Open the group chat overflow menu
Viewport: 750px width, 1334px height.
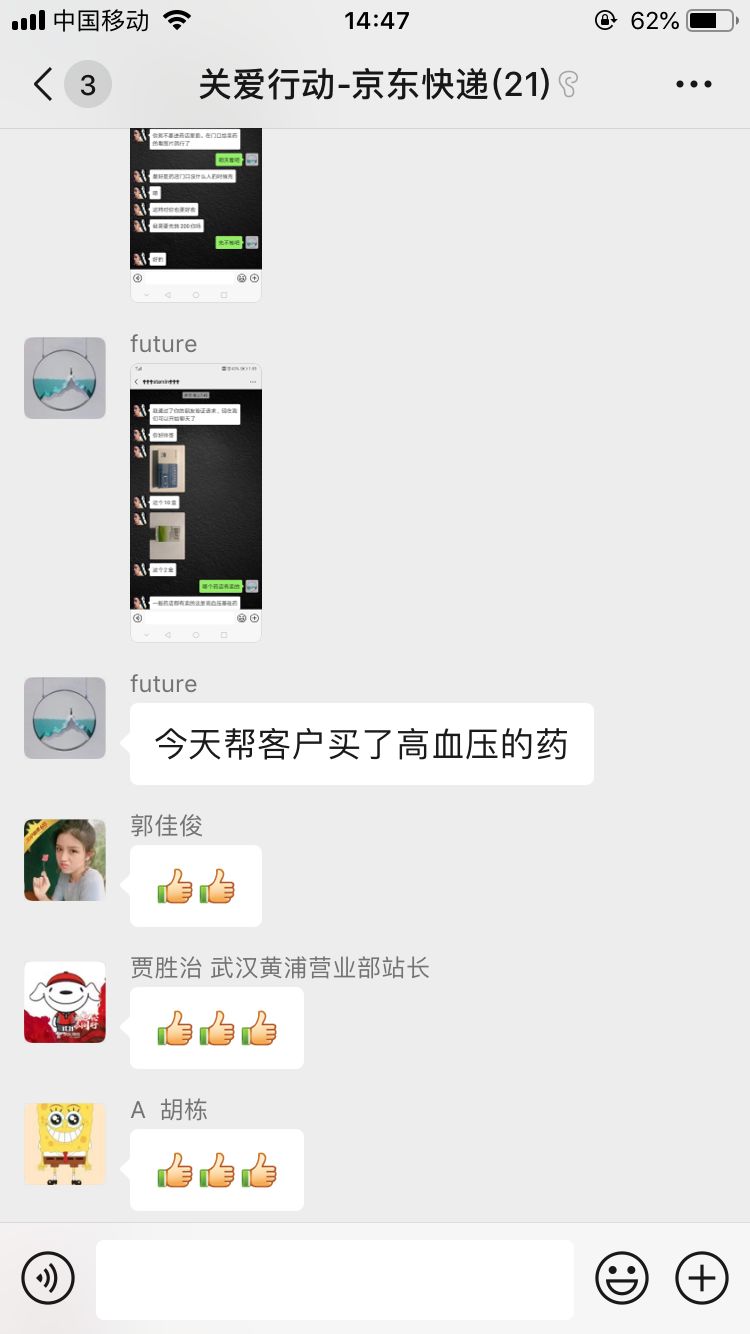click(693, 85)
